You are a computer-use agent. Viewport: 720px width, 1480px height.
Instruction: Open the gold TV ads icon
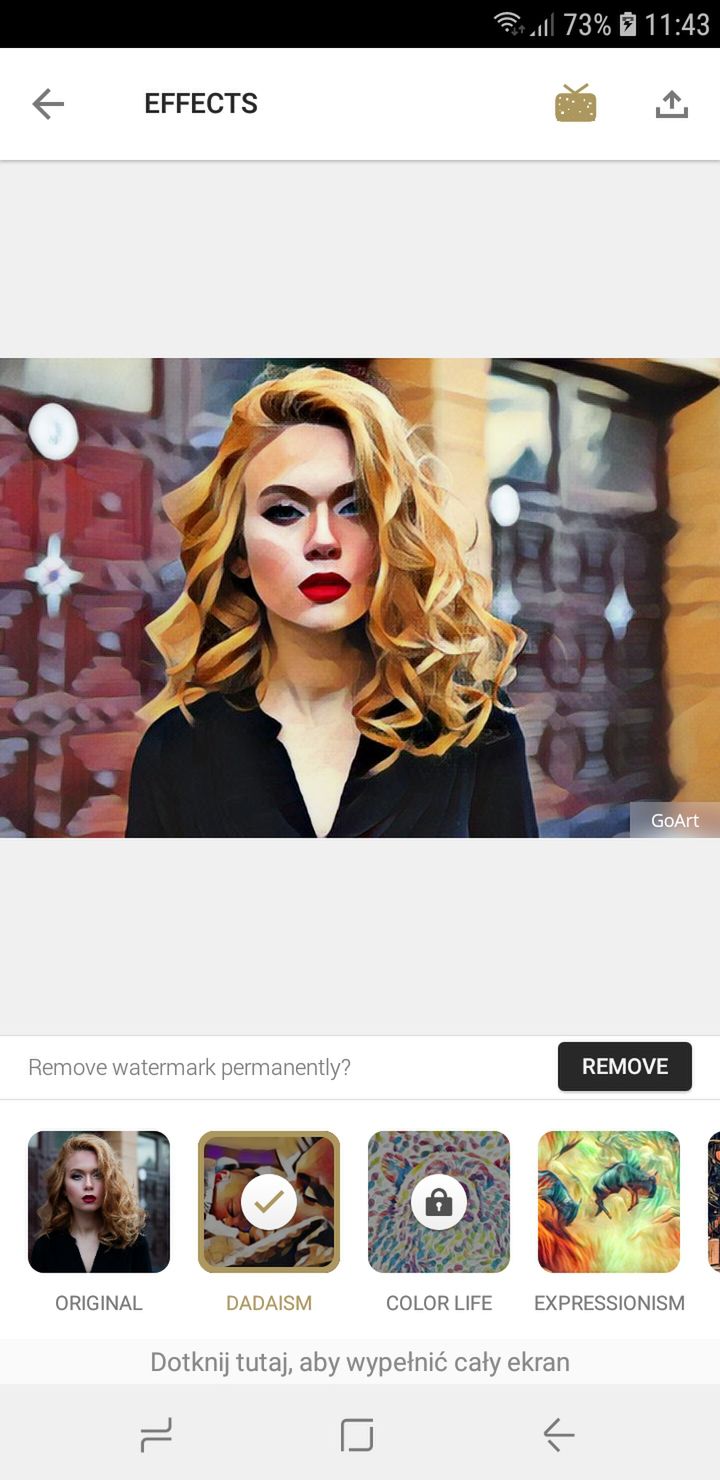click(x=576, y=104)
